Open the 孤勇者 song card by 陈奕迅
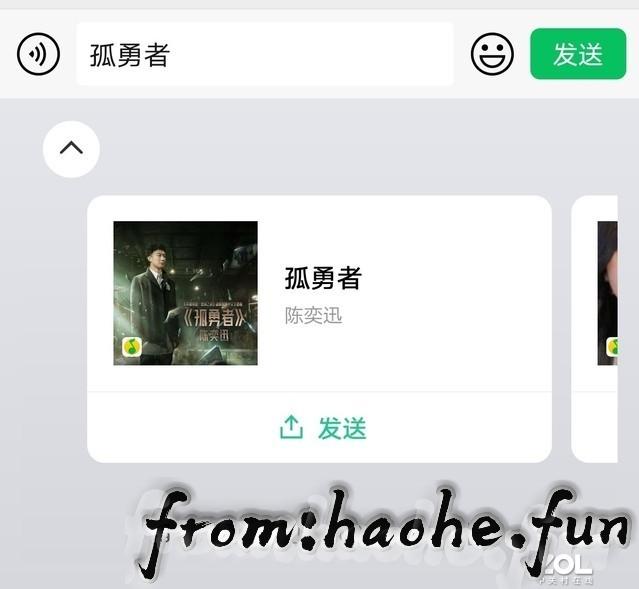Screen dimensions: 639x589 pos(319,293)
